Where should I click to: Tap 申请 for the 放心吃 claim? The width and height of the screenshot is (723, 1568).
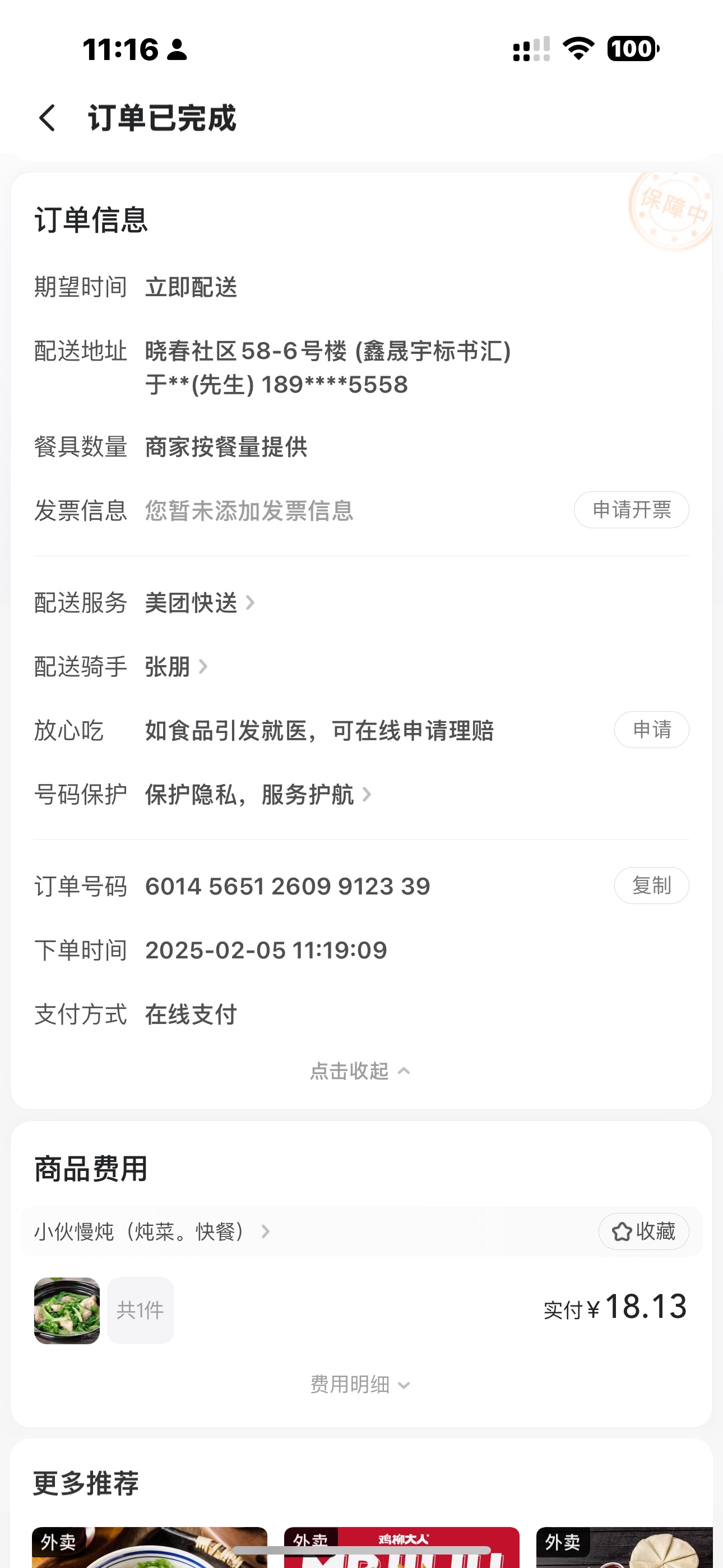tap(651, 729)
